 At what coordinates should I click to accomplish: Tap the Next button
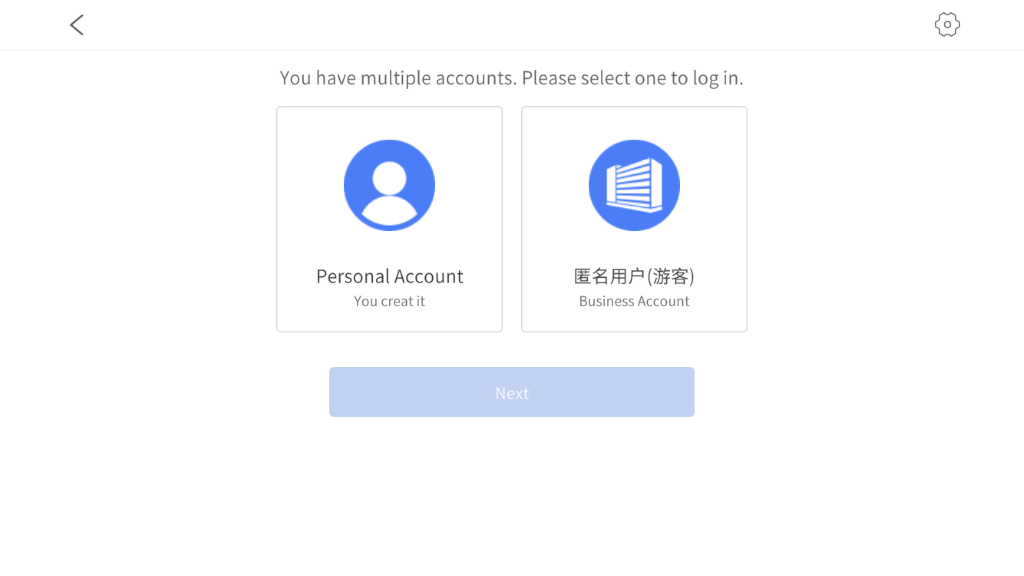(x=511, y=392)
